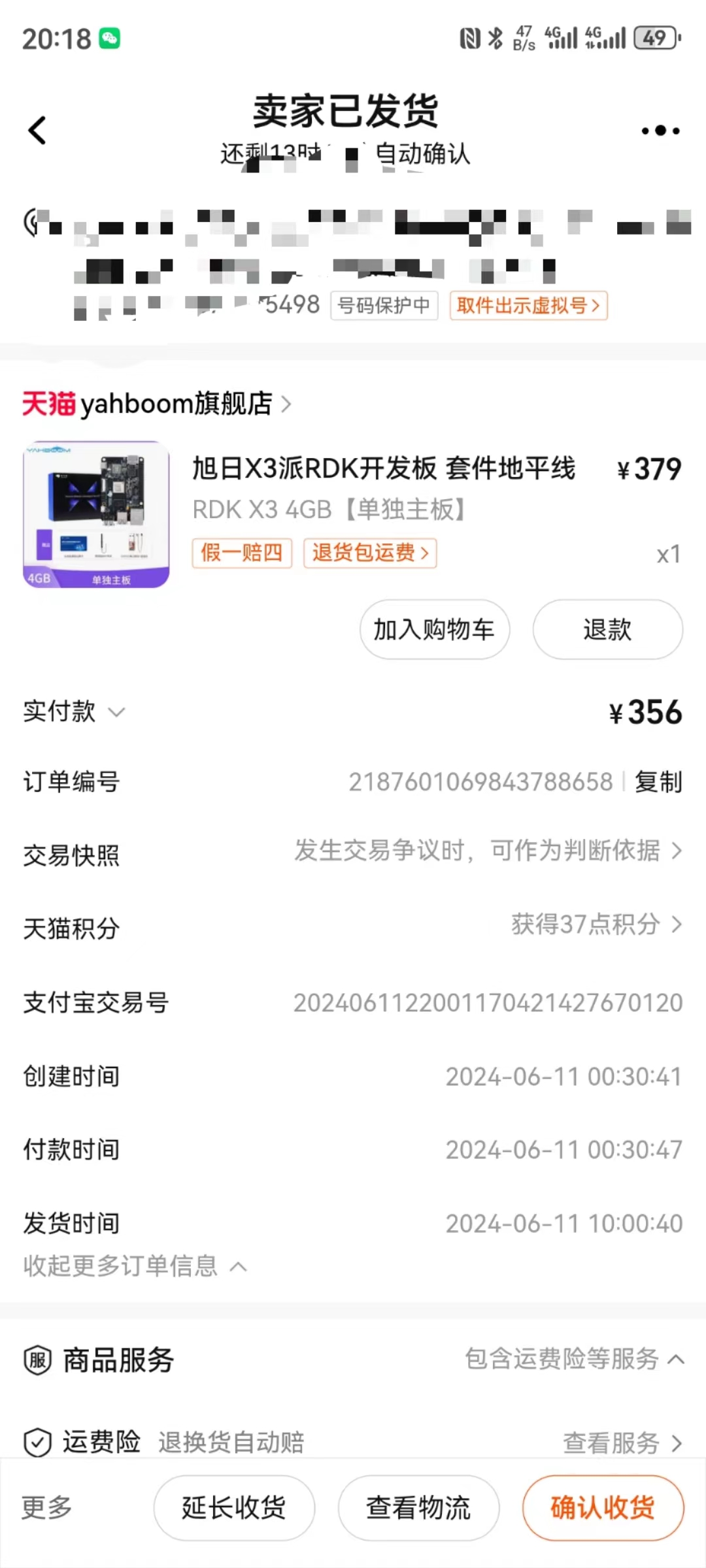706x1568 pixels.
Task: Extend receipt time with 延长收货
Action: tap(234, 1508)
